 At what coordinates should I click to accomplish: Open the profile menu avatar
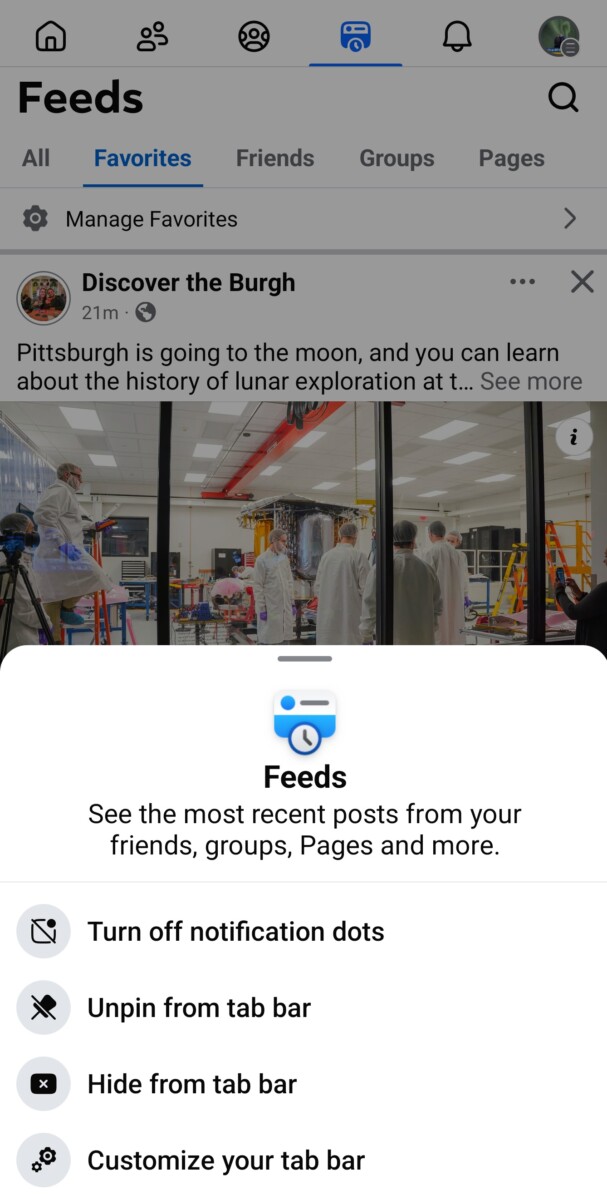(x=558, y=37)
